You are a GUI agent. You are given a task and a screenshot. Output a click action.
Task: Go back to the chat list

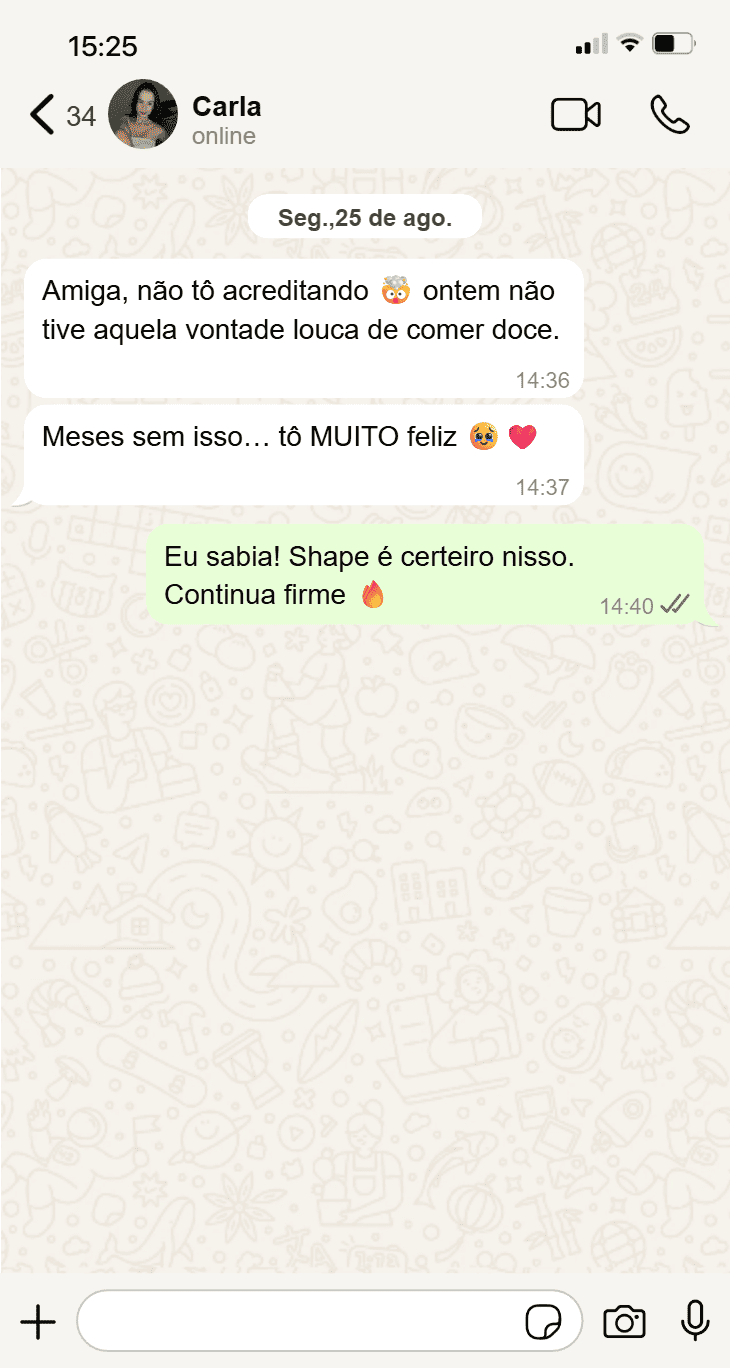coord(42,115)
